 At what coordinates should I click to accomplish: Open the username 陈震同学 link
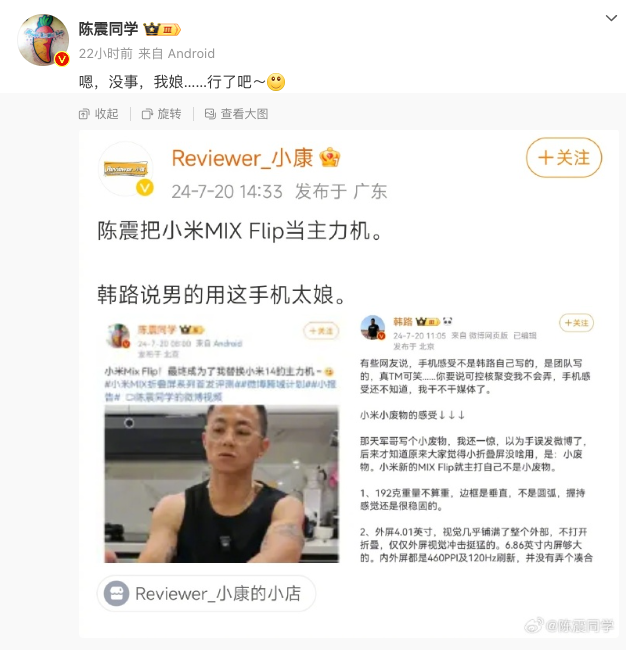tap(109, 29)
